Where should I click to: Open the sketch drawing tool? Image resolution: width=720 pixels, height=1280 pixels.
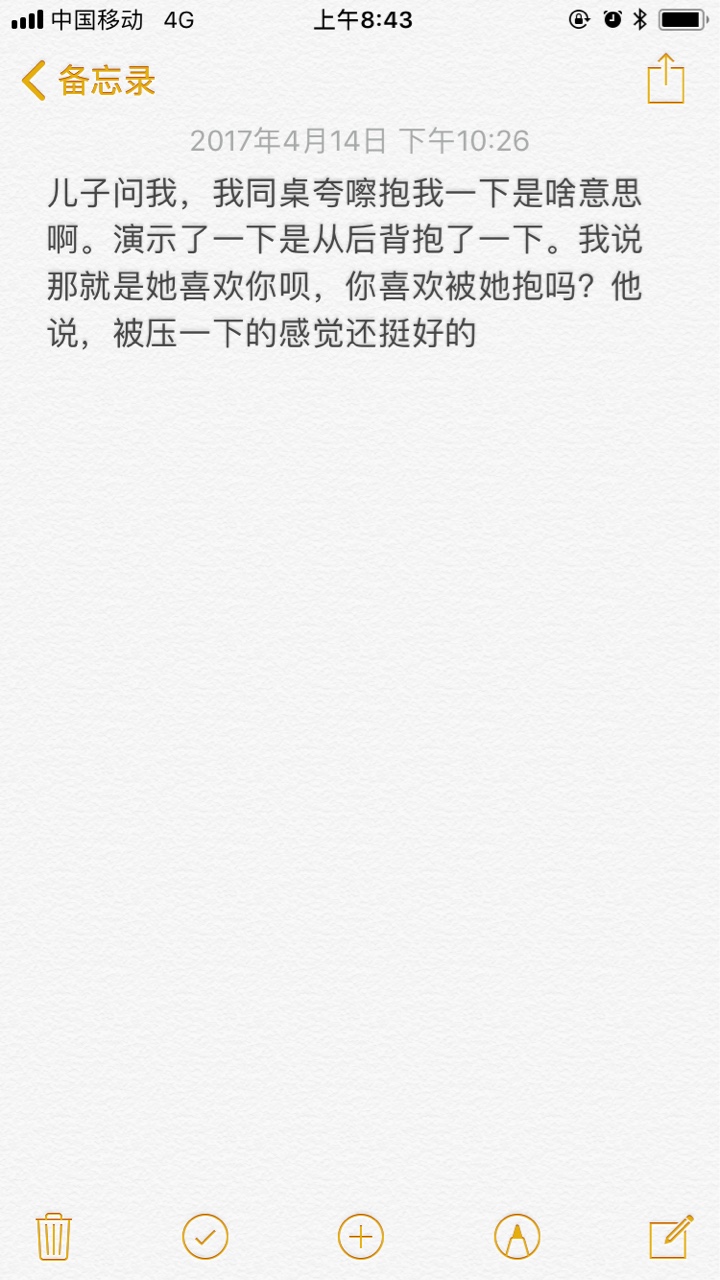pyautogui.click(x=517, y=1237)
